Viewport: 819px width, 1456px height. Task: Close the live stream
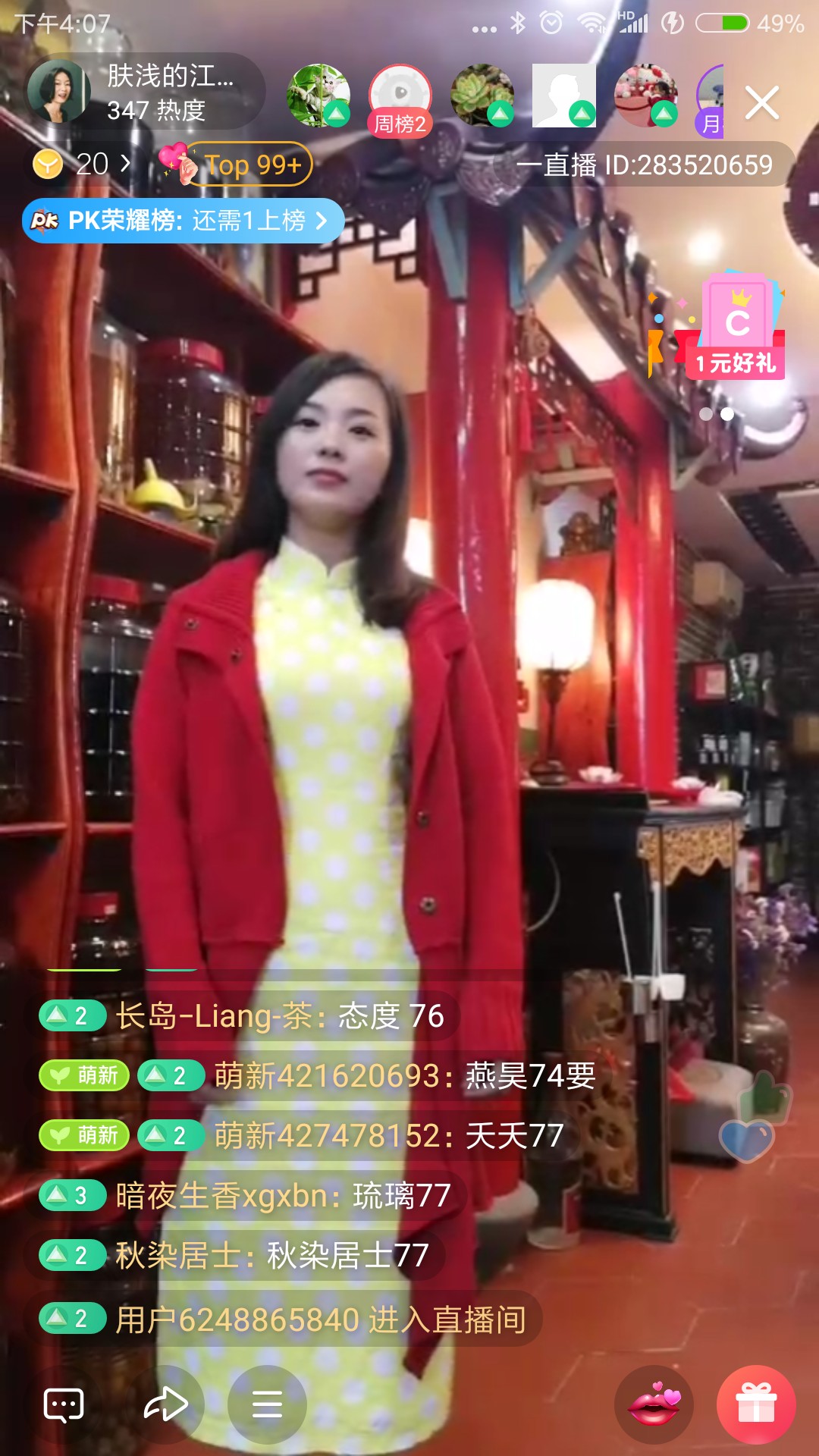click(762, 102)
